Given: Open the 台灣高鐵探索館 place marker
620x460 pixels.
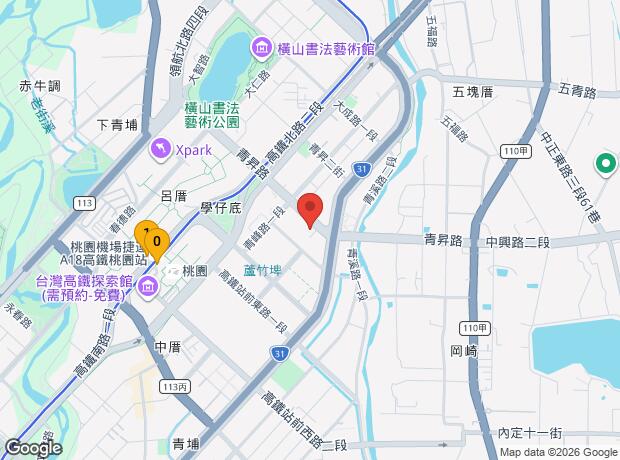Looking at the screenshot, I should point(148,289).
